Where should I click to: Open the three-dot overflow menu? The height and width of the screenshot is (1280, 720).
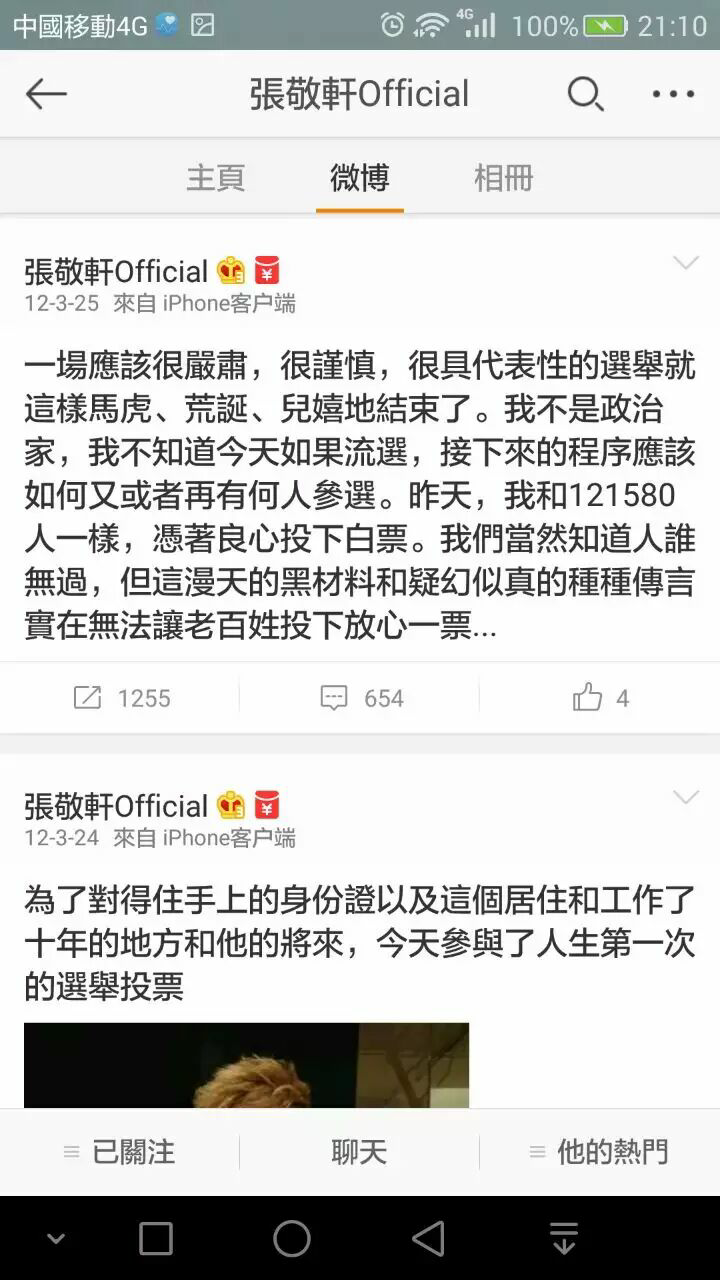(x=673, y=94)
